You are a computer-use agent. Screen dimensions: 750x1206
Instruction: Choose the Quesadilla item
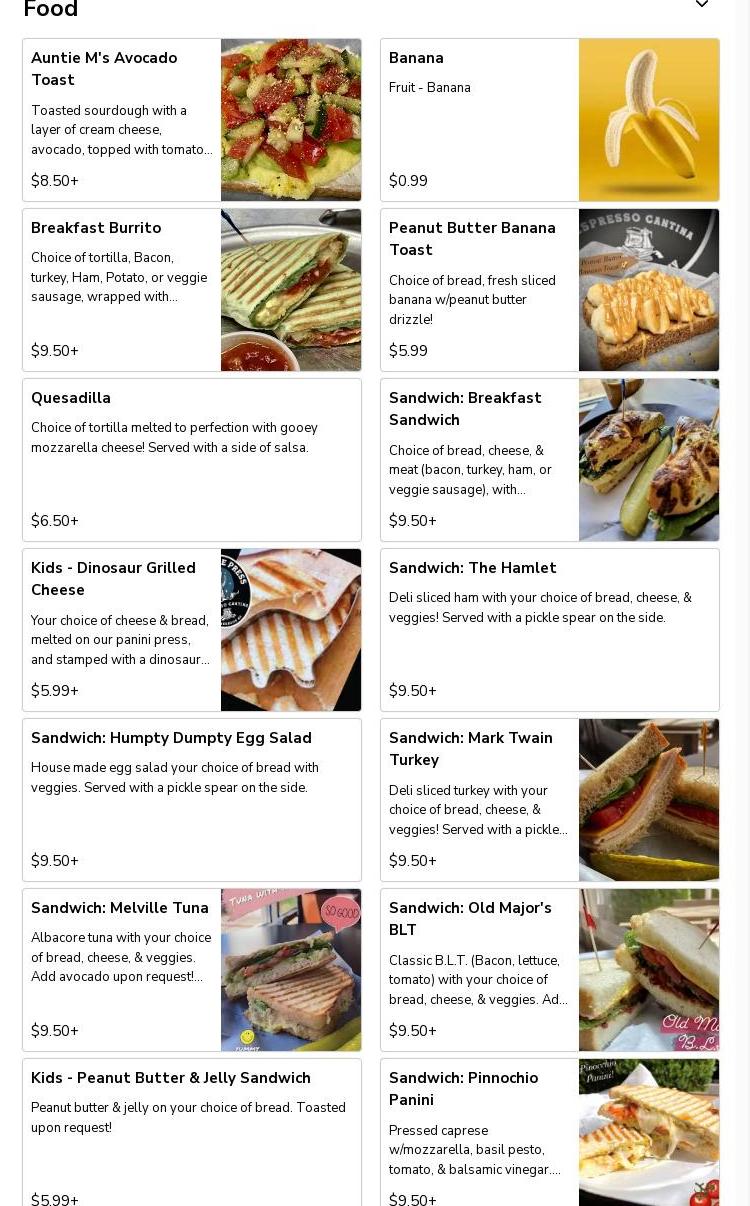pos(191,460)
